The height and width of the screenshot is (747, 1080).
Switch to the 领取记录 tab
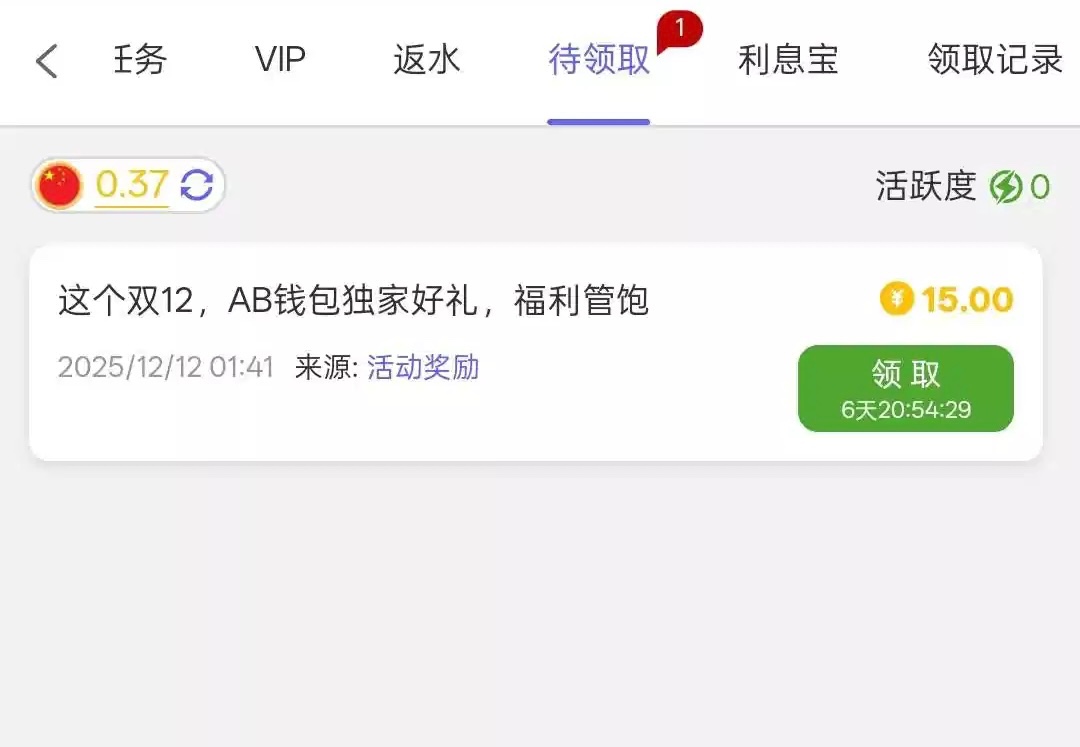tap(994, 60)
